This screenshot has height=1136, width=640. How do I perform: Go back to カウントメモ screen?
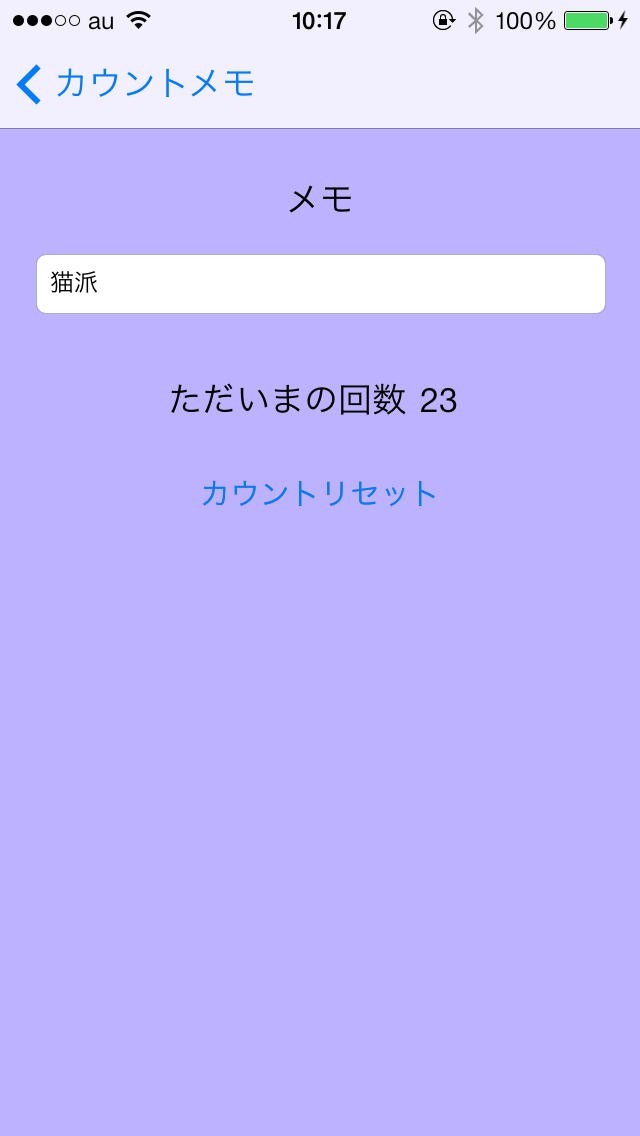click(x=136, y=84)
